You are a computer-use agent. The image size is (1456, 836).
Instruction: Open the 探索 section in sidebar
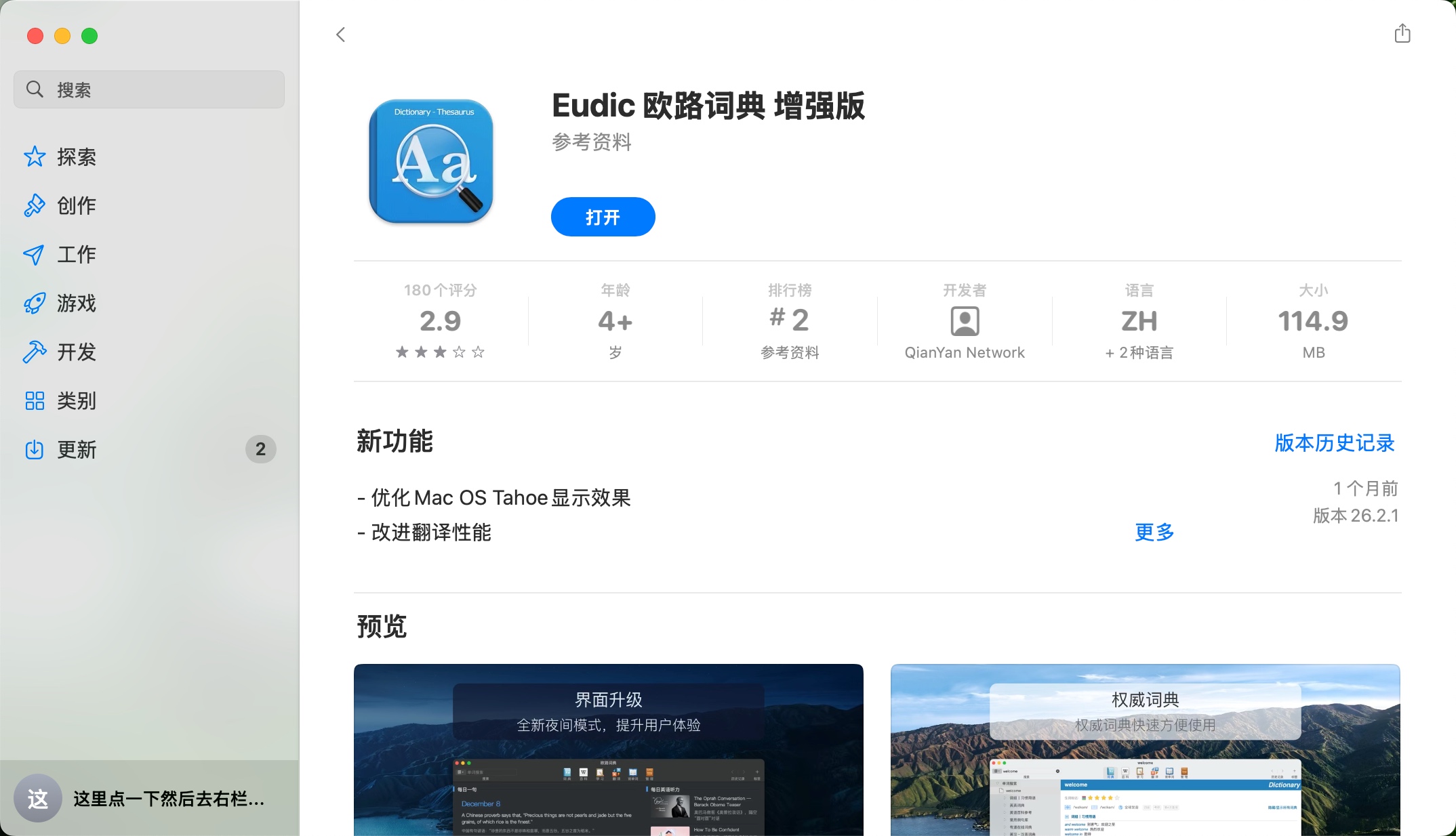coord(76,157)
